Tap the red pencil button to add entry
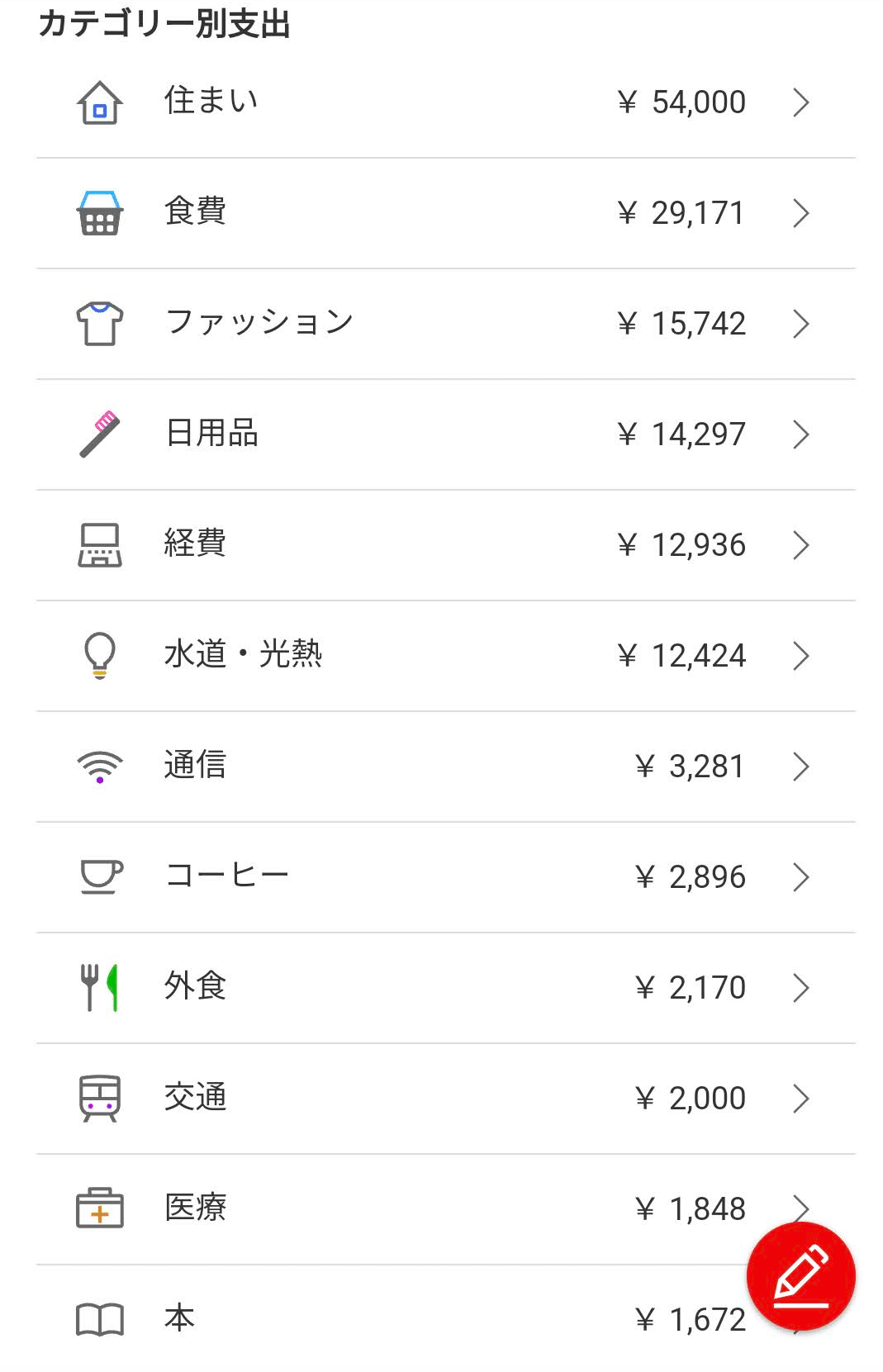883x1372 pixels. coord(800,1276)
